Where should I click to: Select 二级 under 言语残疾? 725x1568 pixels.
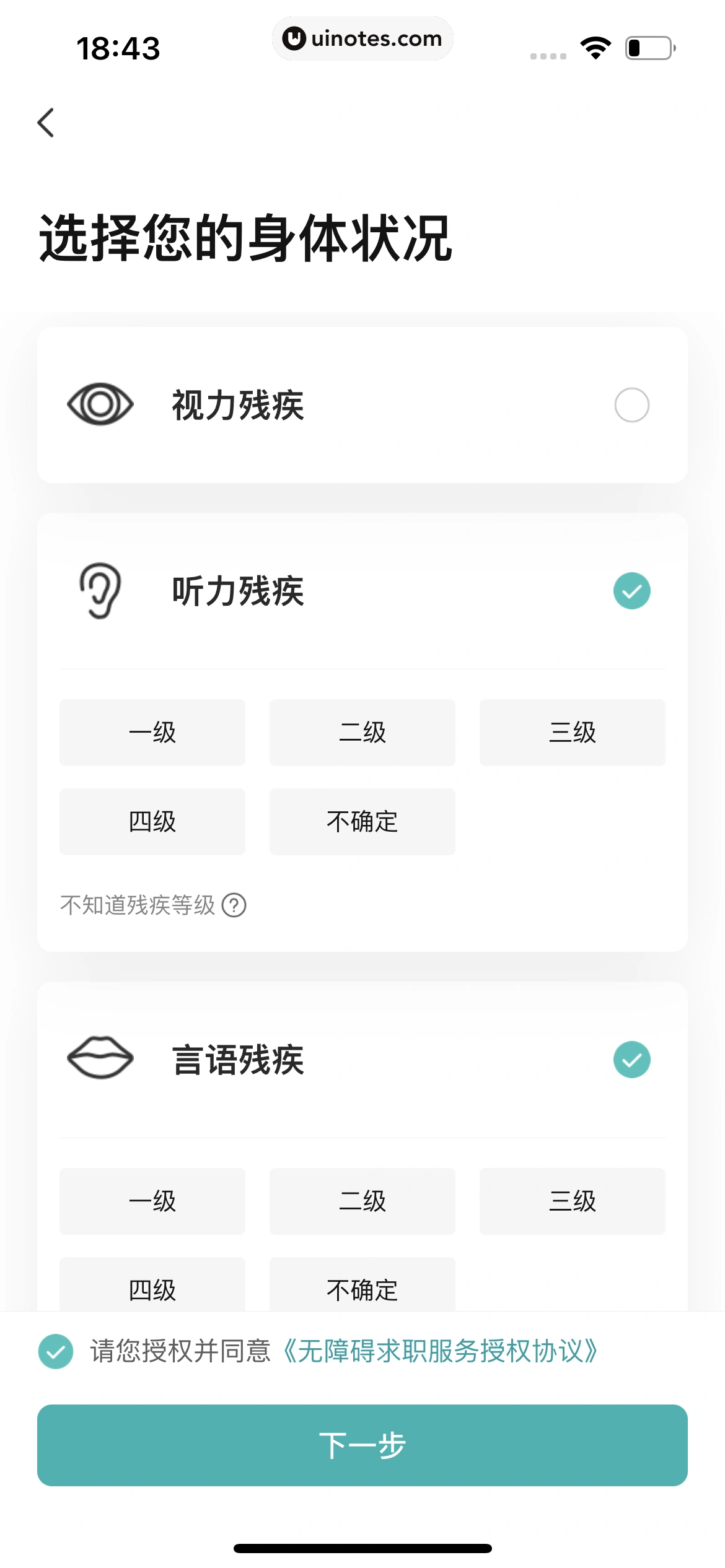[362, 1201]
